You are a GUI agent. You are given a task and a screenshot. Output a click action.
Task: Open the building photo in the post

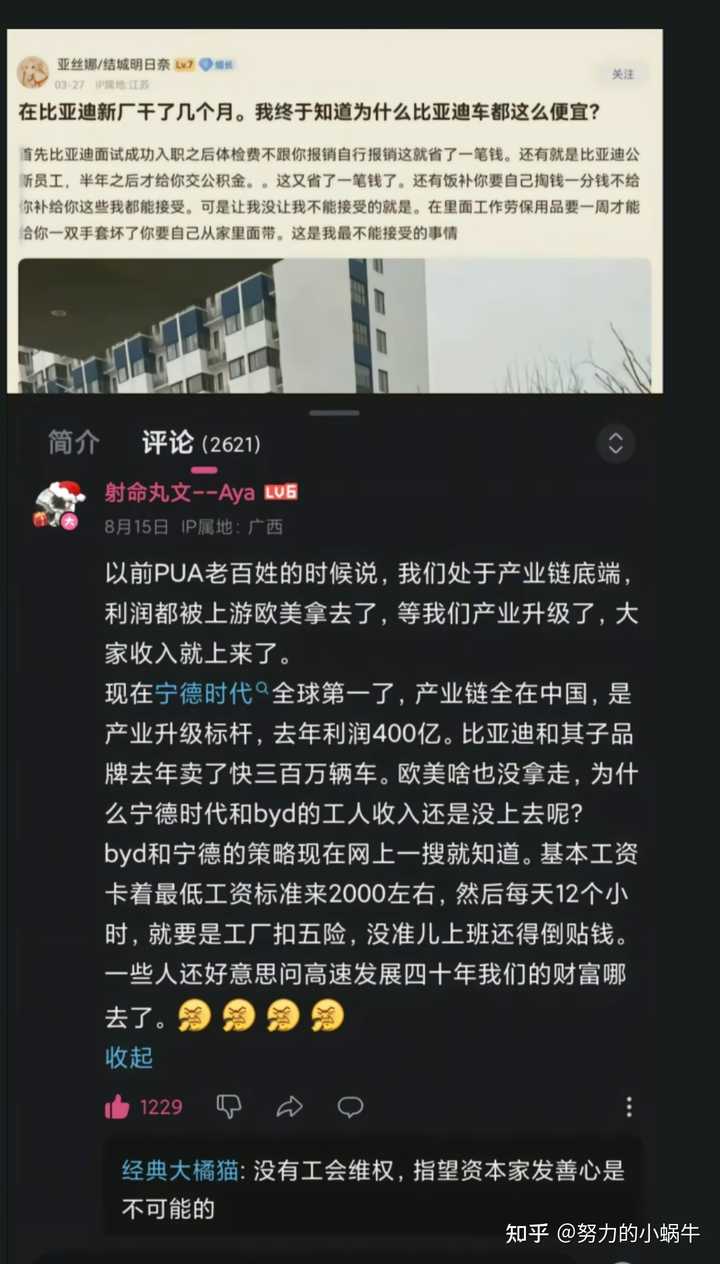tap(335, 325)
